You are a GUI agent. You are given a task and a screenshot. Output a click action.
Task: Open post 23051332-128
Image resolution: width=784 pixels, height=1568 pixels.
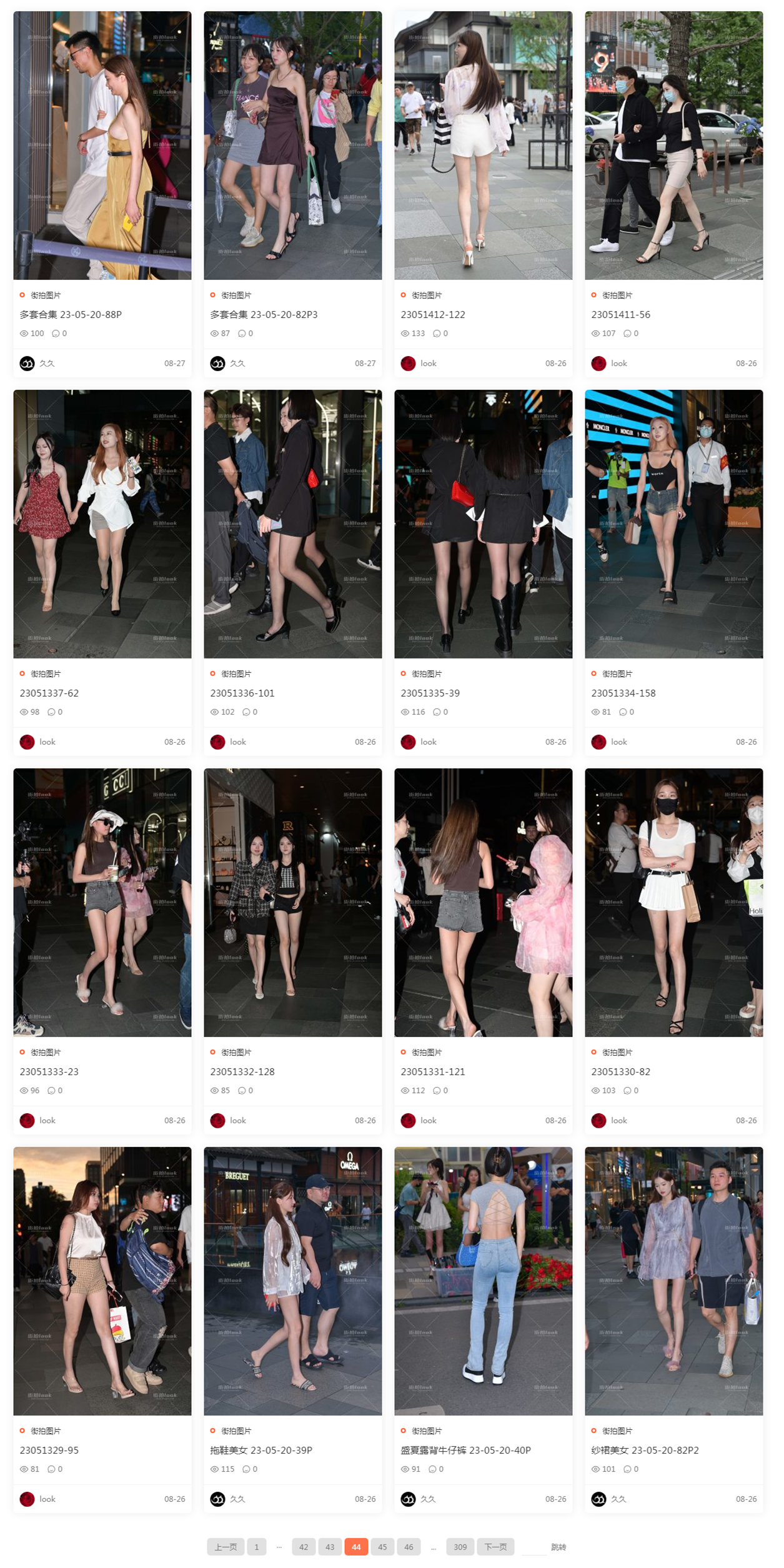point(242,1071)
